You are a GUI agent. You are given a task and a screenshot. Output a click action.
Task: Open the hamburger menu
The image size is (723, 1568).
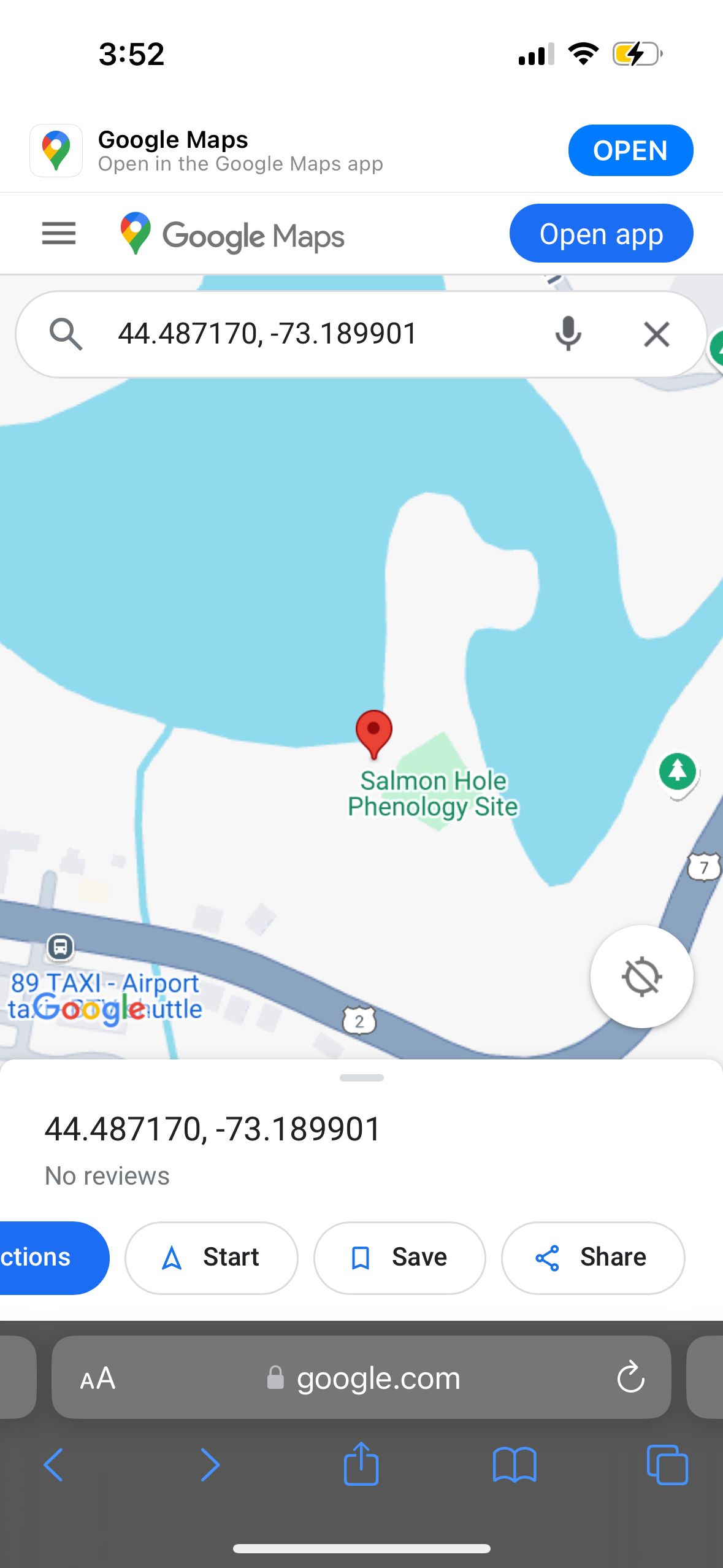(59, 234)
